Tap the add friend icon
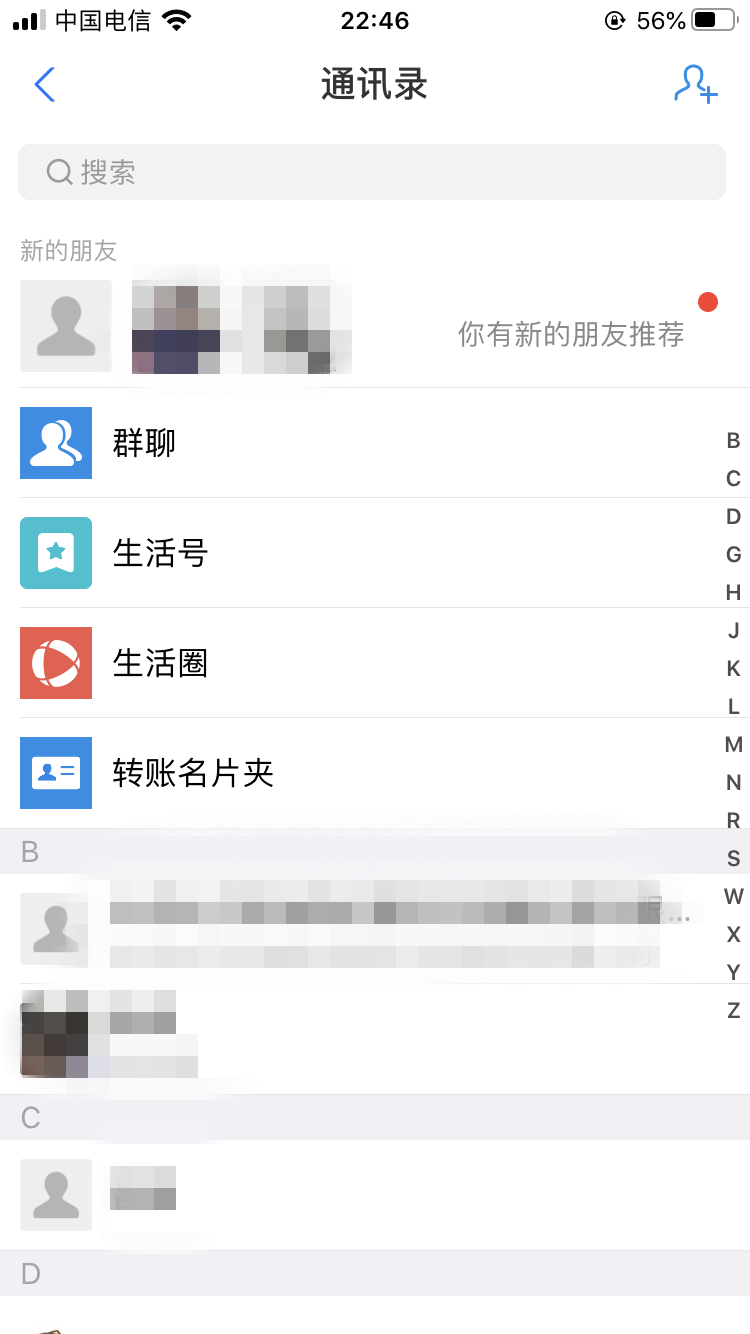The image size is (750, 1334). [696, 84]
